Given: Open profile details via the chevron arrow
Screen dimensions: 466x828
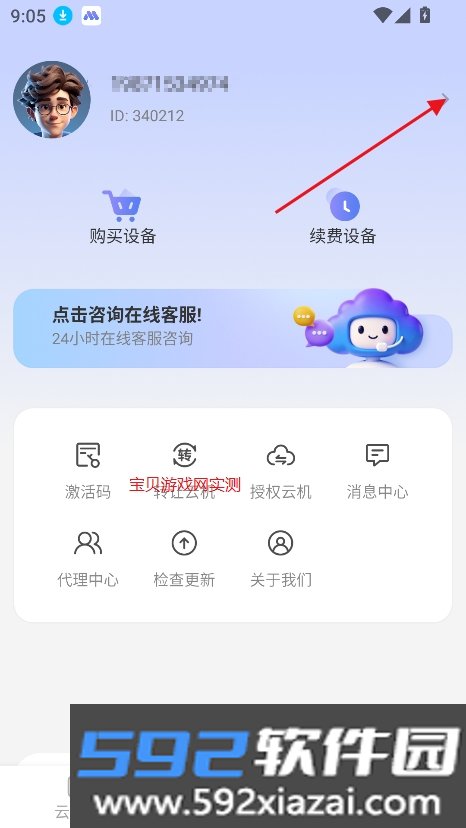Looking at the screenshot, I should pos(445,99).
